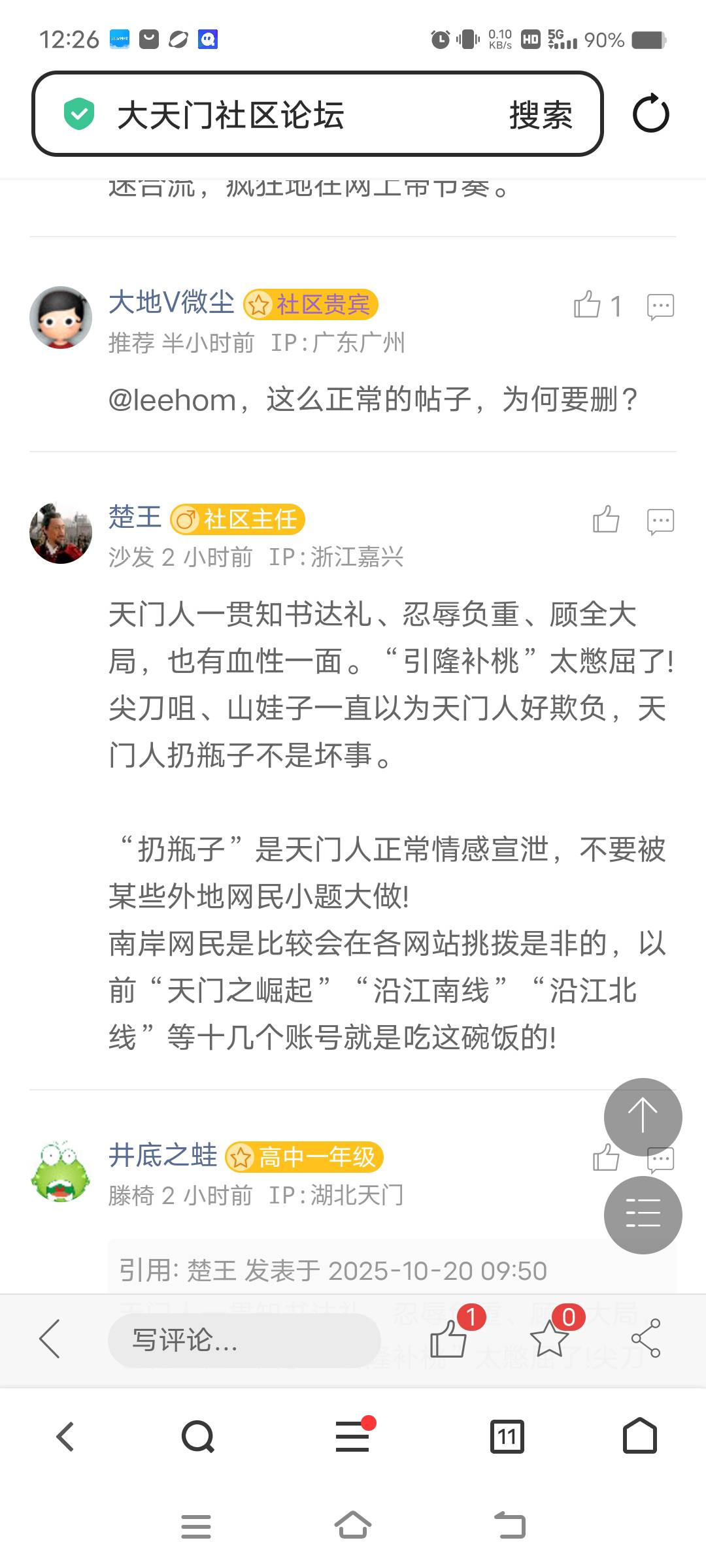
Task: Like the comment by 井底之蛙
Action: coord(604,1160)
